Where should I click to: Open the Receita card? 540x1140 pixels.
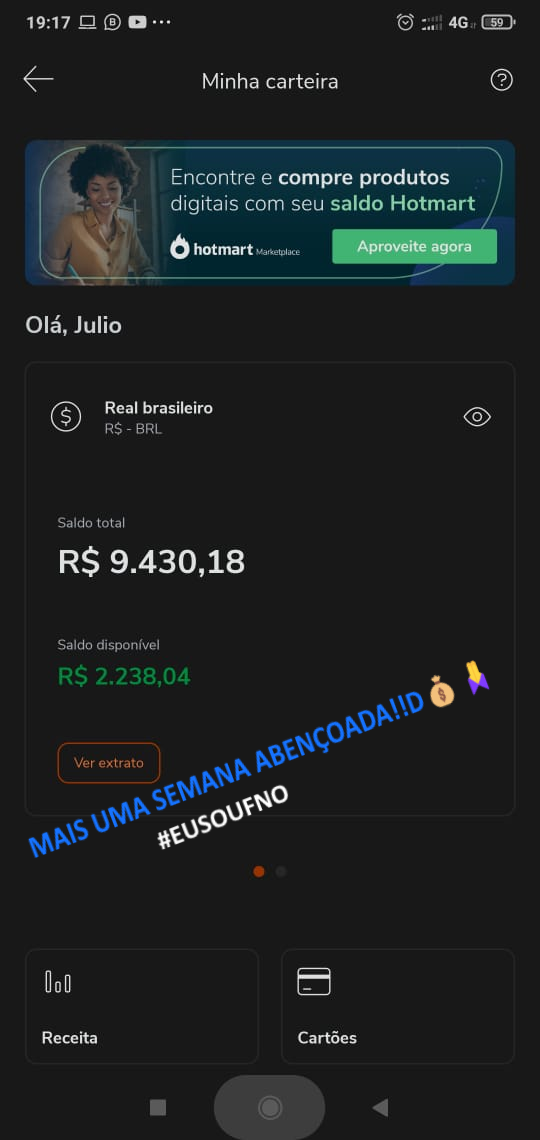tap(142, 1006)
